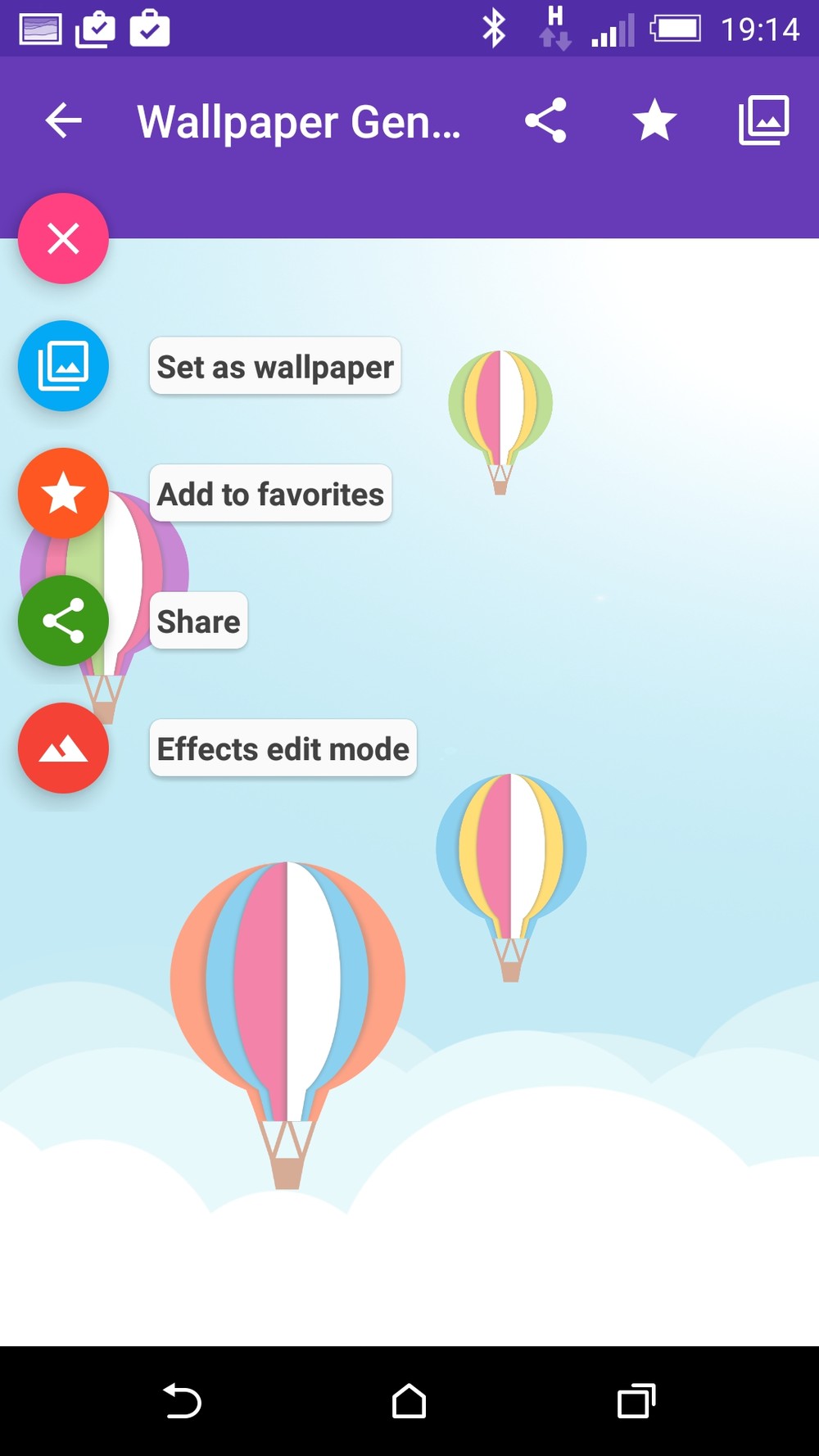
Task: Go back using the app bar arrow
Action: point(63,121)
